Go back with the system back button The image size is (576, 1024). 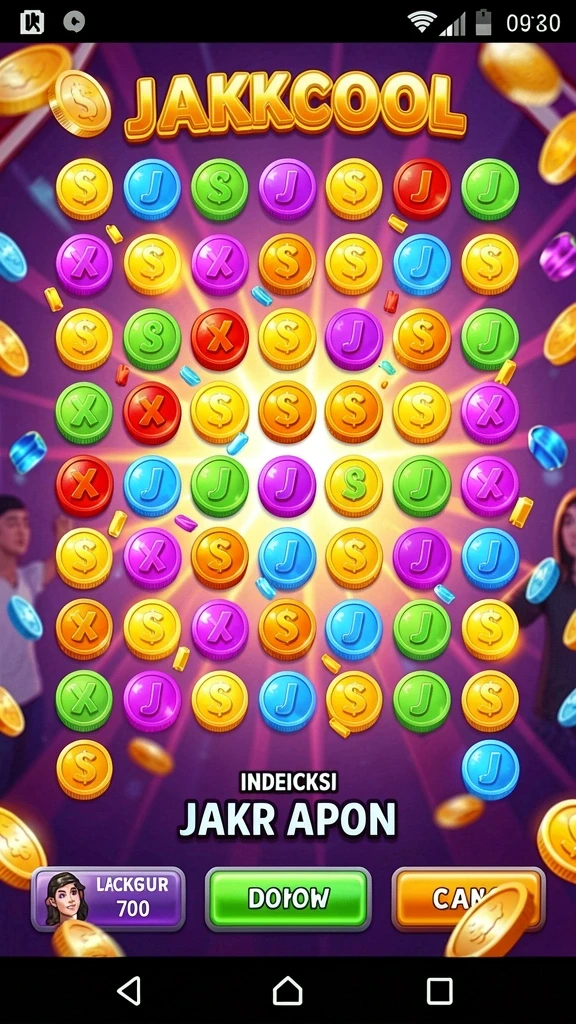(129, 991)
